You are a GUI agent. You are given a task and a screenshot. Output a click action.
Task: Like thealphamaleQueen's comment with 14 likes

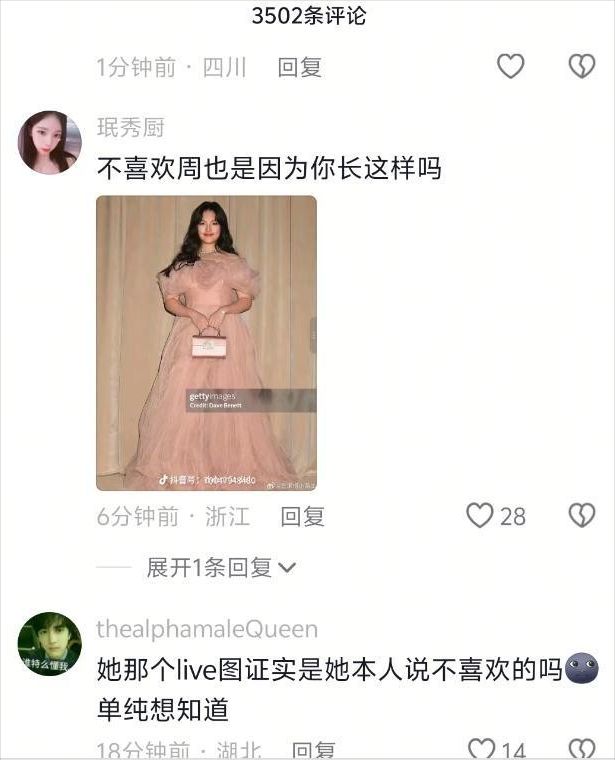[x=482, y=748]
